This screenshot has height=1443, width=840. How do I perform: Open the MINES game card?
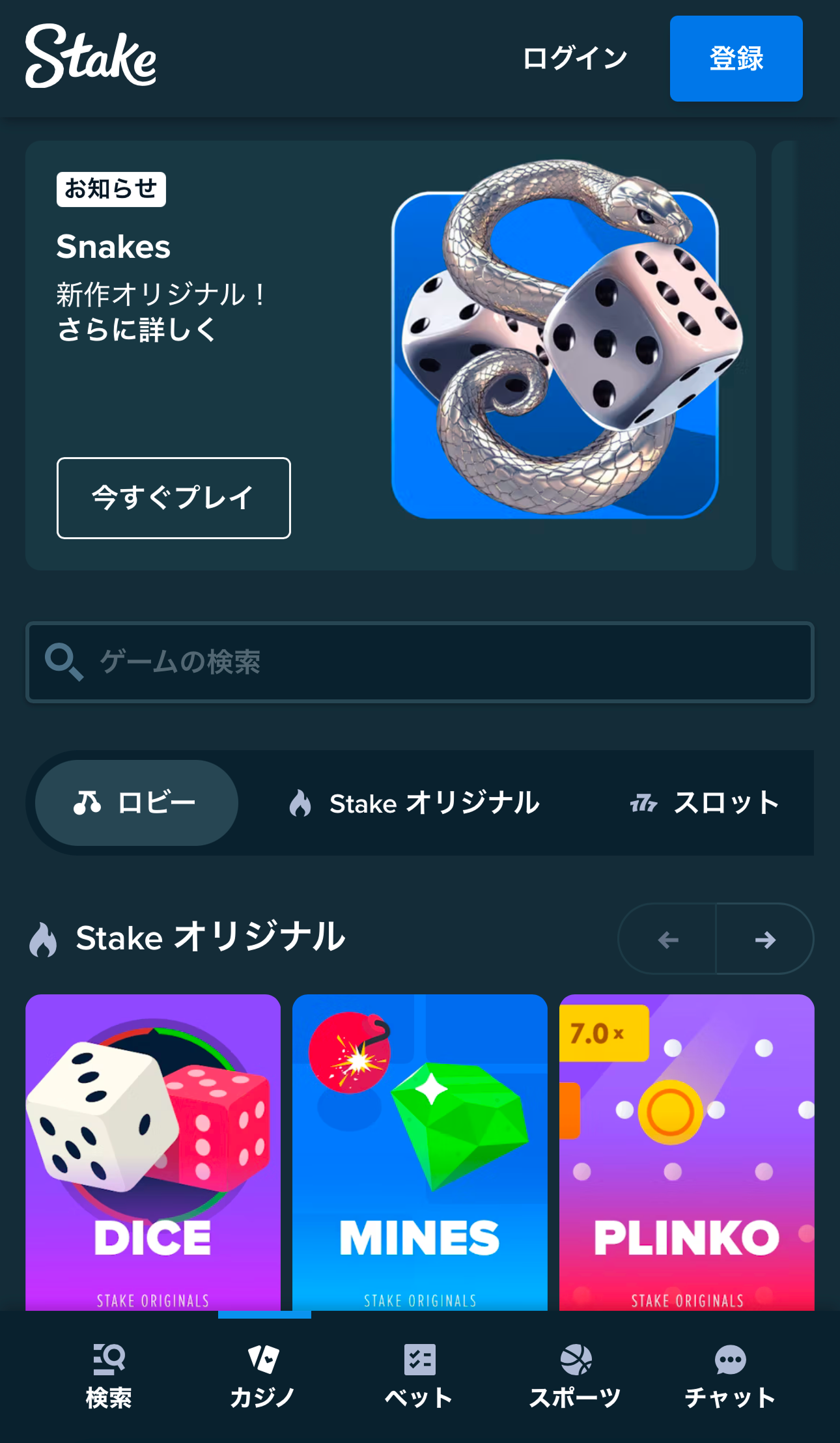click(420, 1153)
